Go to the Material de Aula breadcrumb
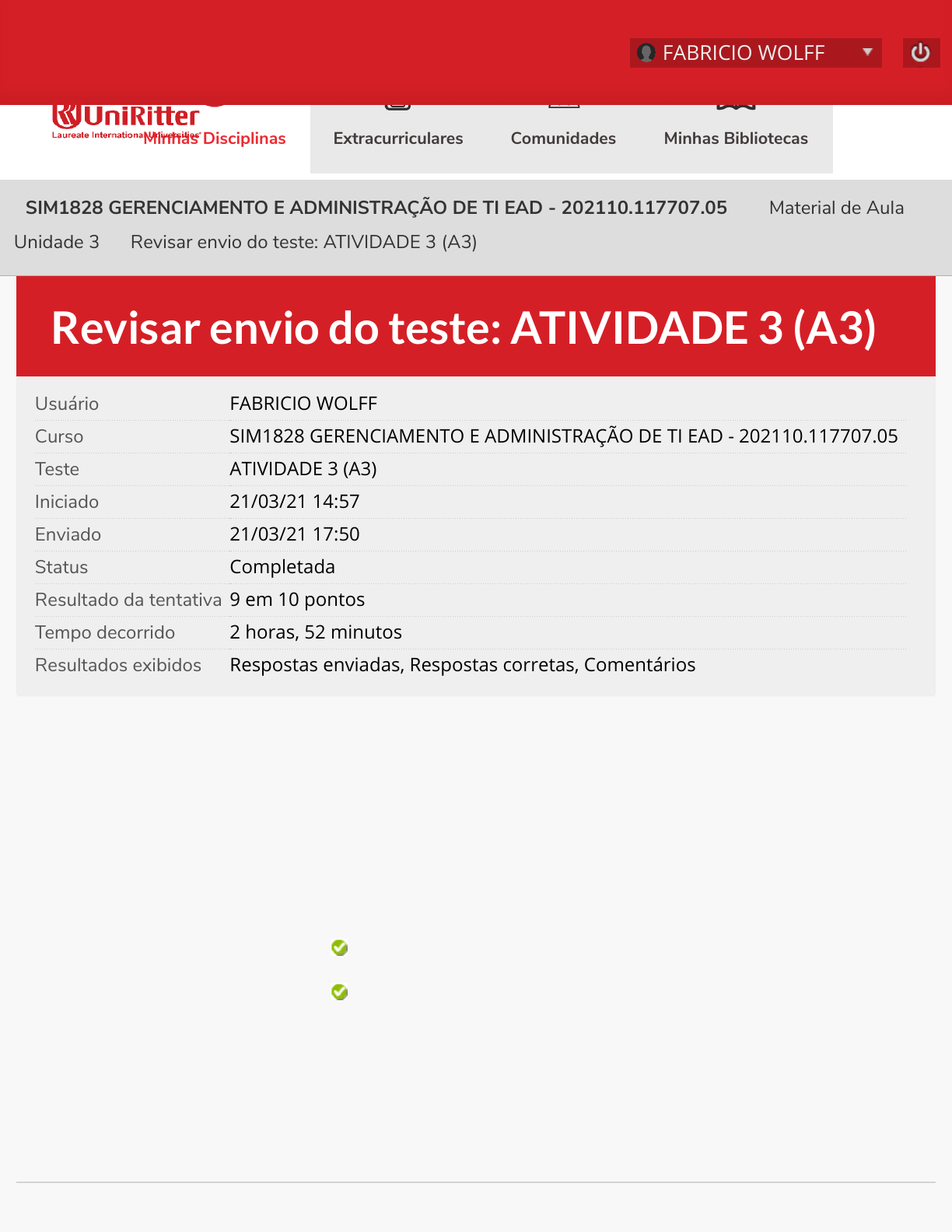 tap(836, 208)
